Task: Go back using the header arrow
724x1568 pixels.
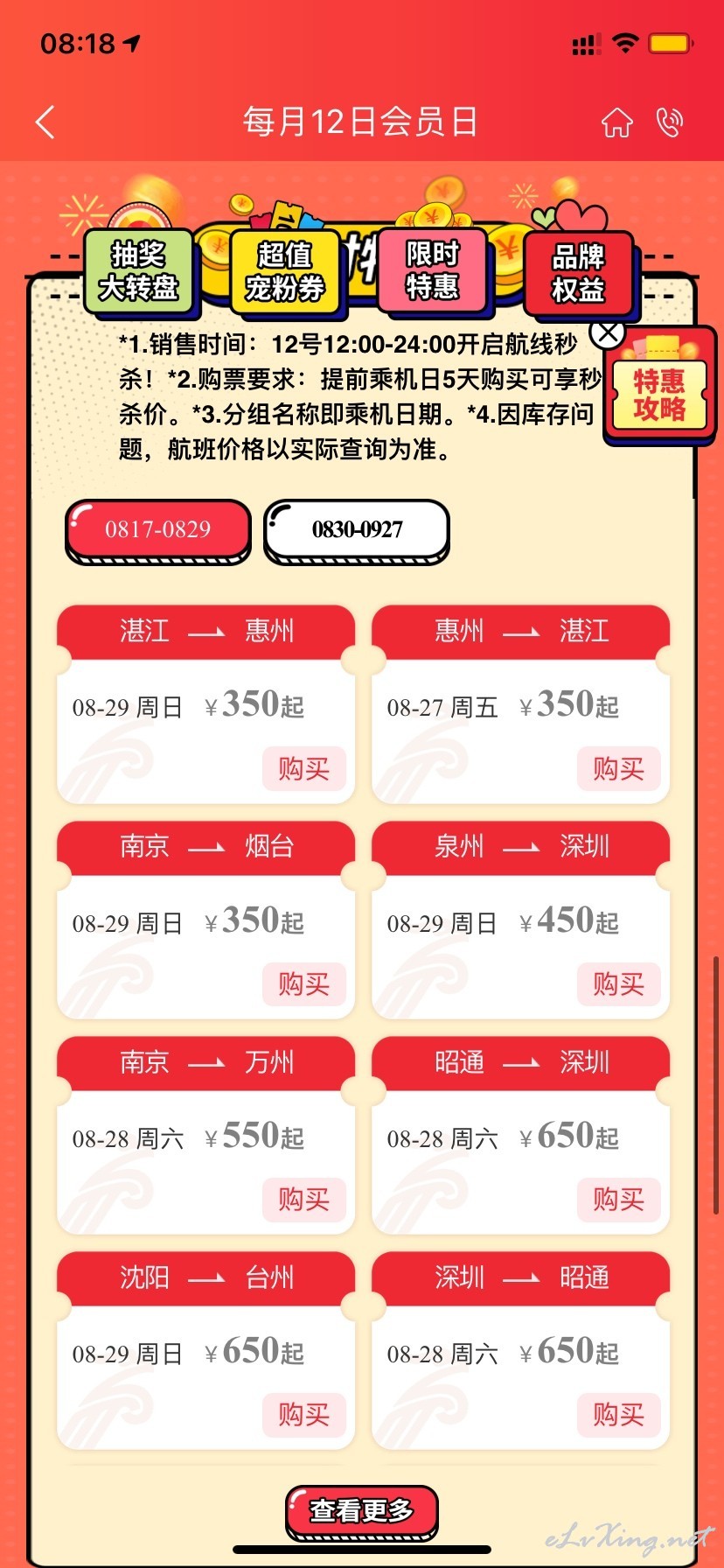Action: 45,122
